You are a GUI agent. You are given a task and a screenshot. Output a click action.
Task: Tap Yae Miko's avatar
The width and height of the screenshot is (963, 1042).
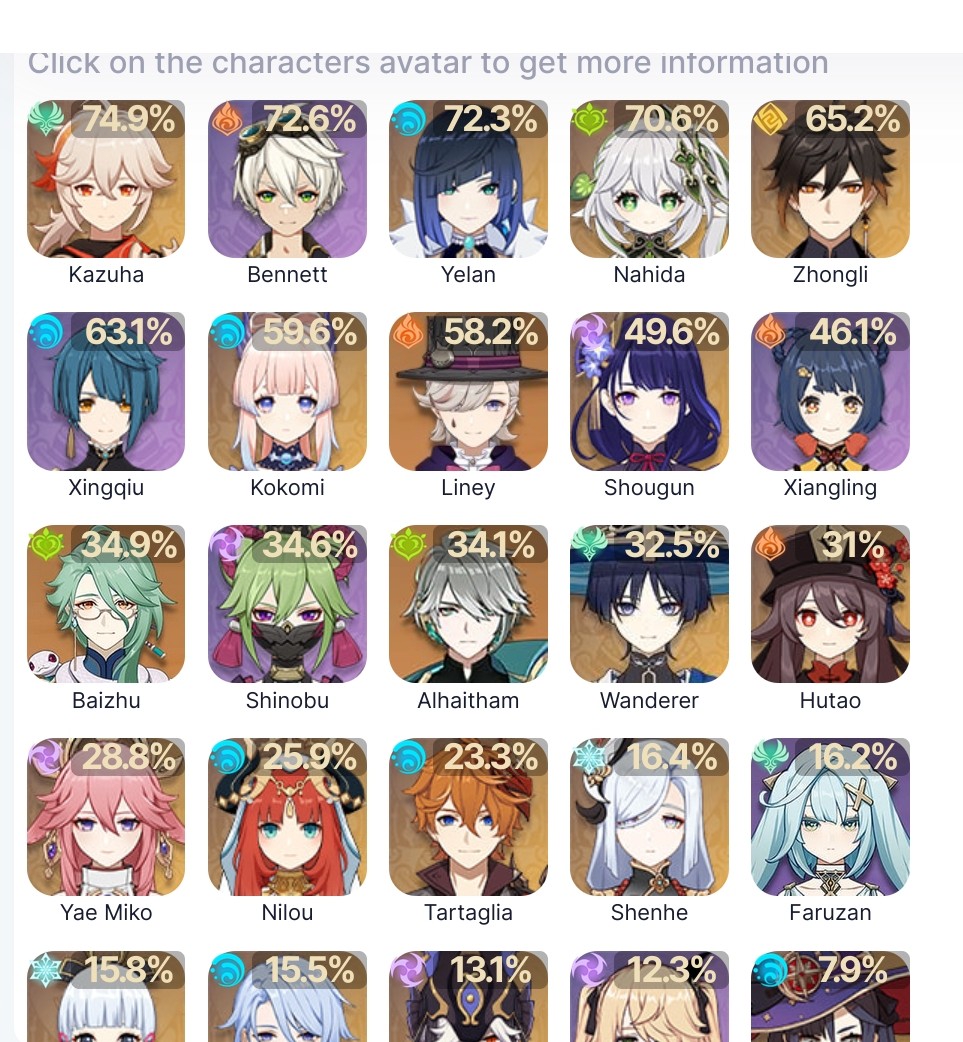tap(106, 818)
